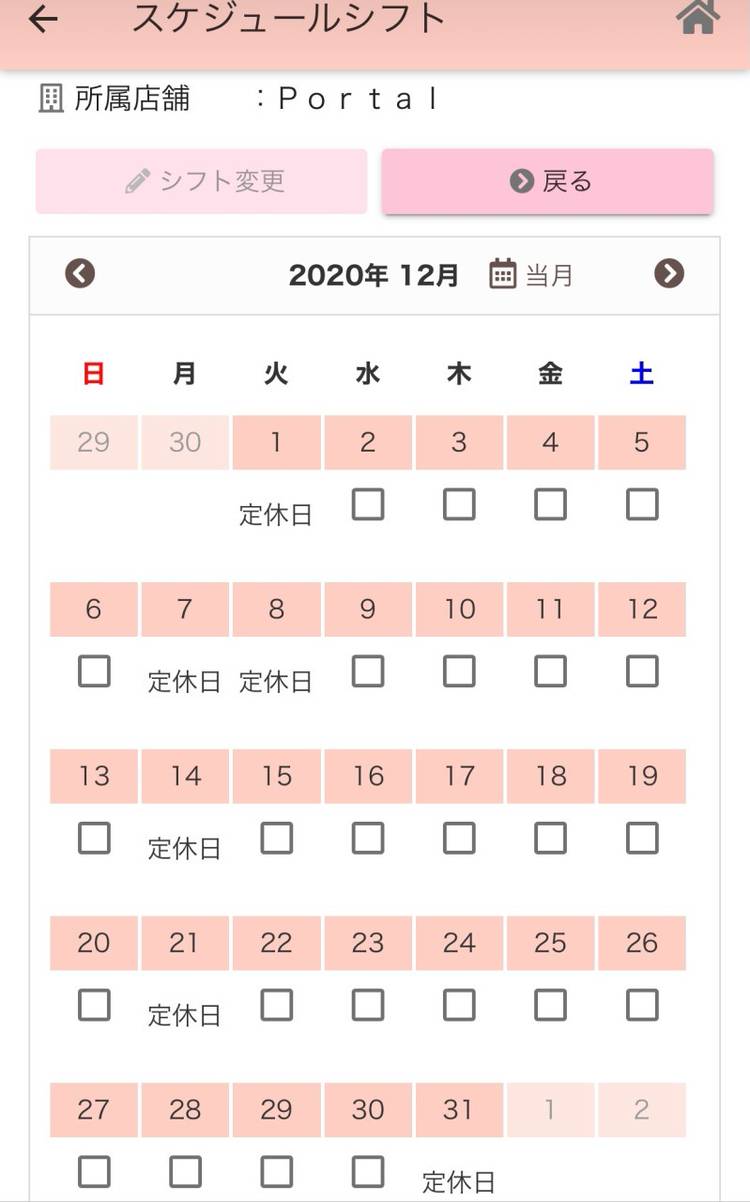
Task: Go to the next month
Action: (x=669, y=273)
